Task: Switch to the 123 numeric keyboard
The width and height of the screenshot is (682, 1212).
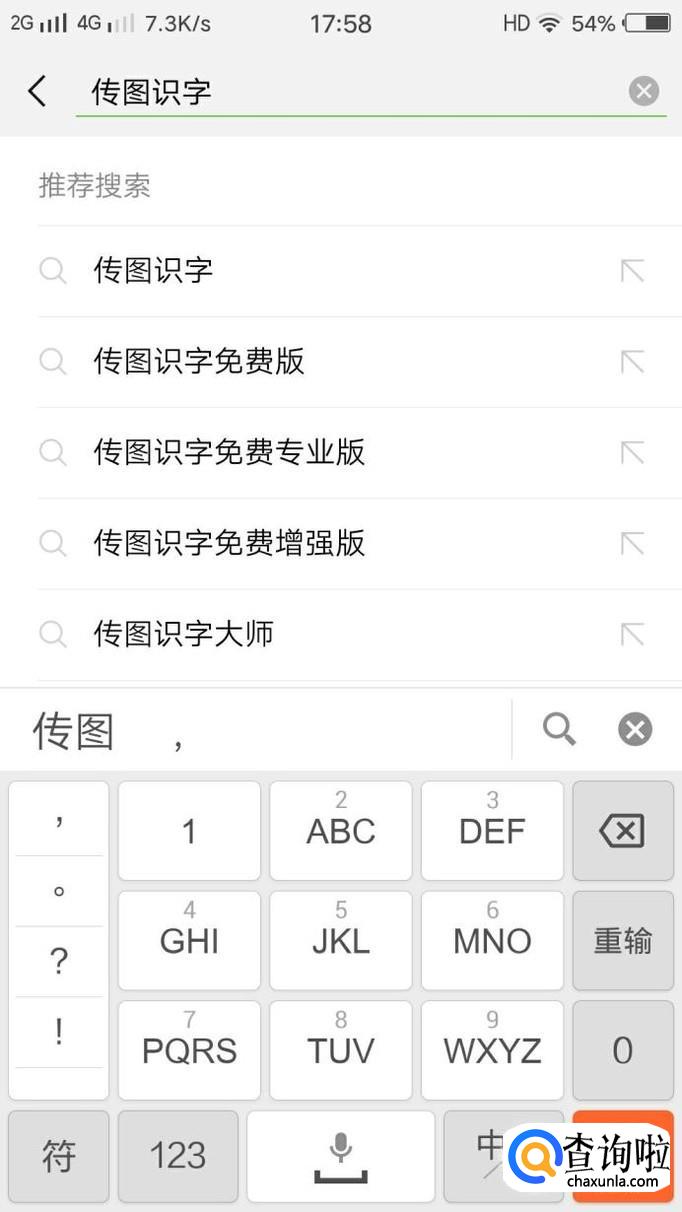Action: 178,1156
